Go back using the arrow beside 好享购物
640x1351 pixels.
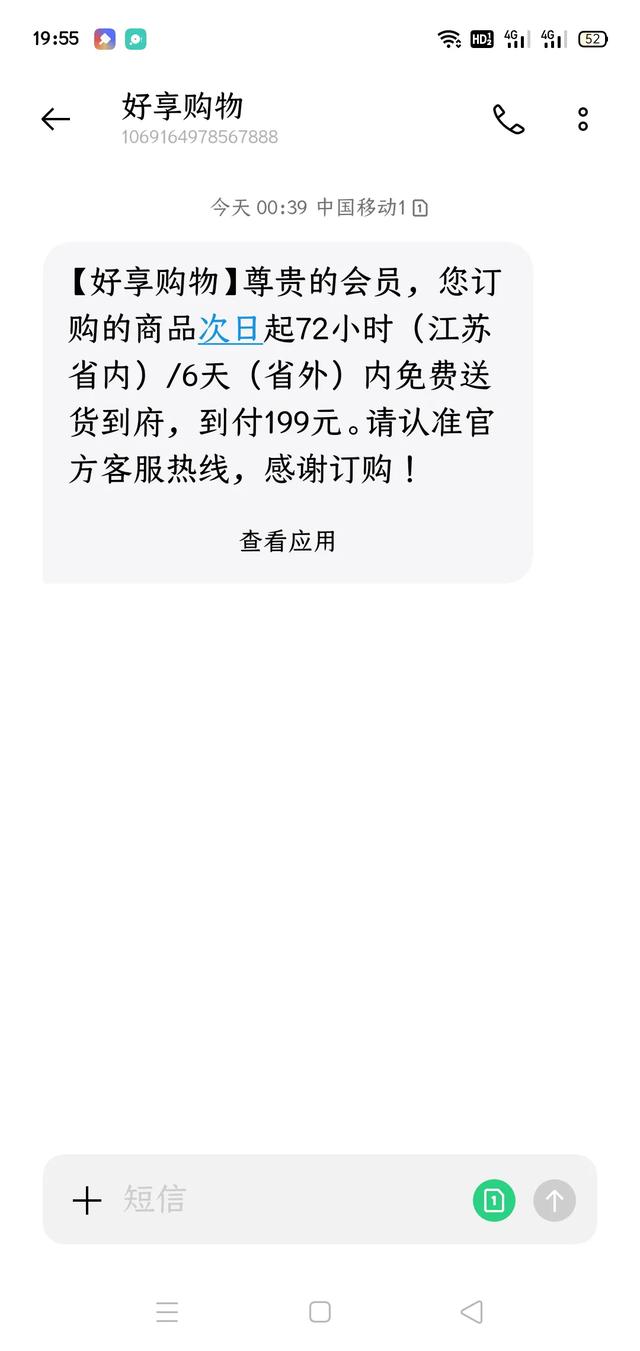point(56,120)
